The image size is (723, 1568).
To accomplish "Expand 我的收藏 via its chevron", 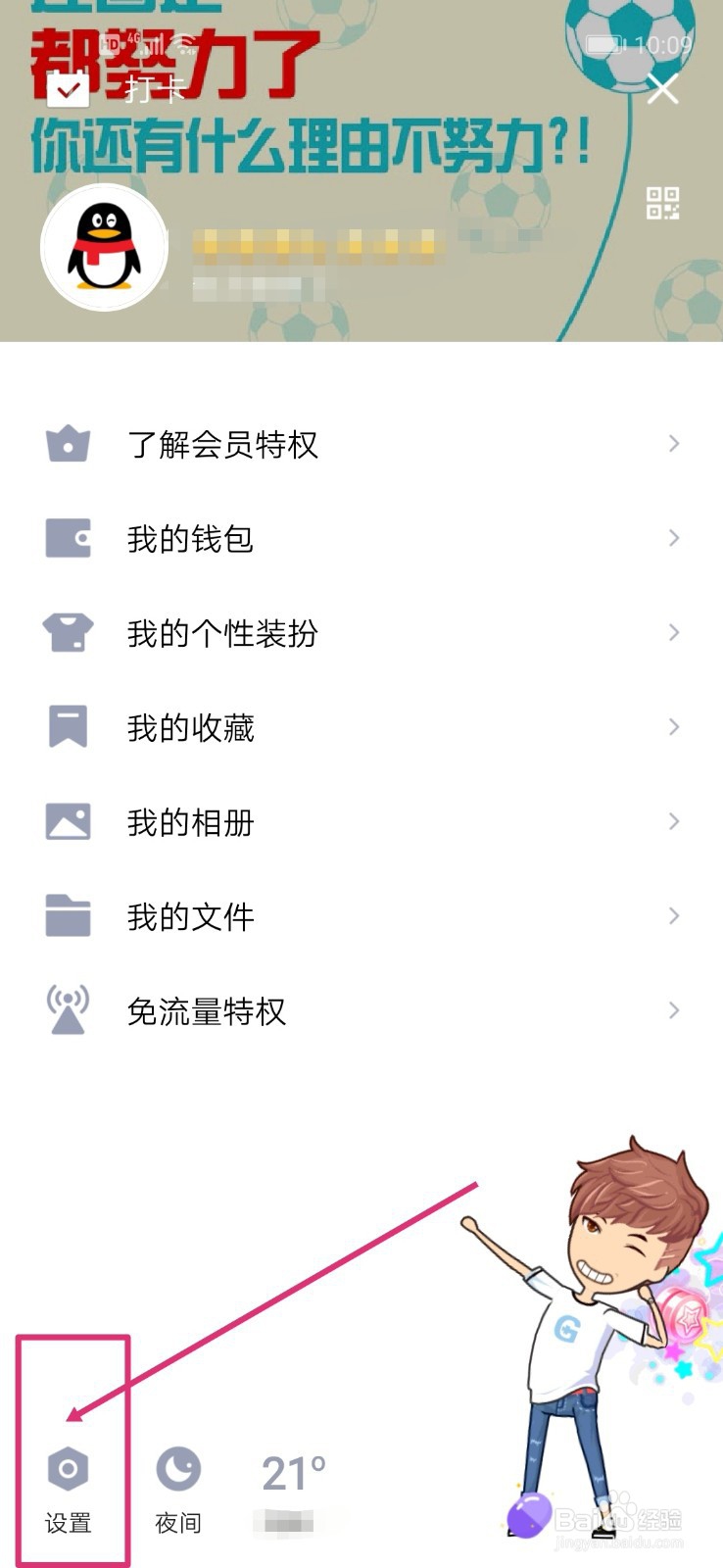I will [673, 726].
